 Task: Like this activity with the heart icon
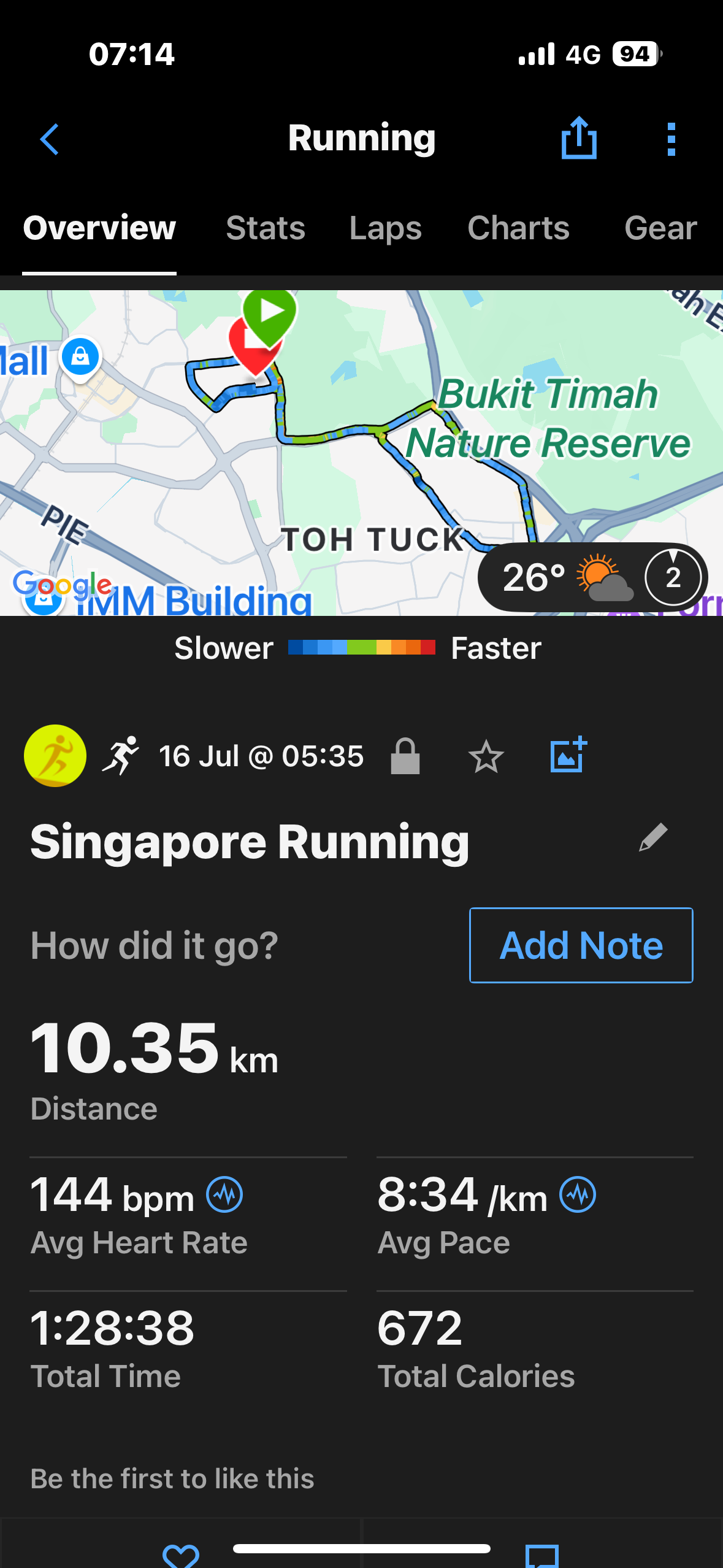pos(181,1556)
